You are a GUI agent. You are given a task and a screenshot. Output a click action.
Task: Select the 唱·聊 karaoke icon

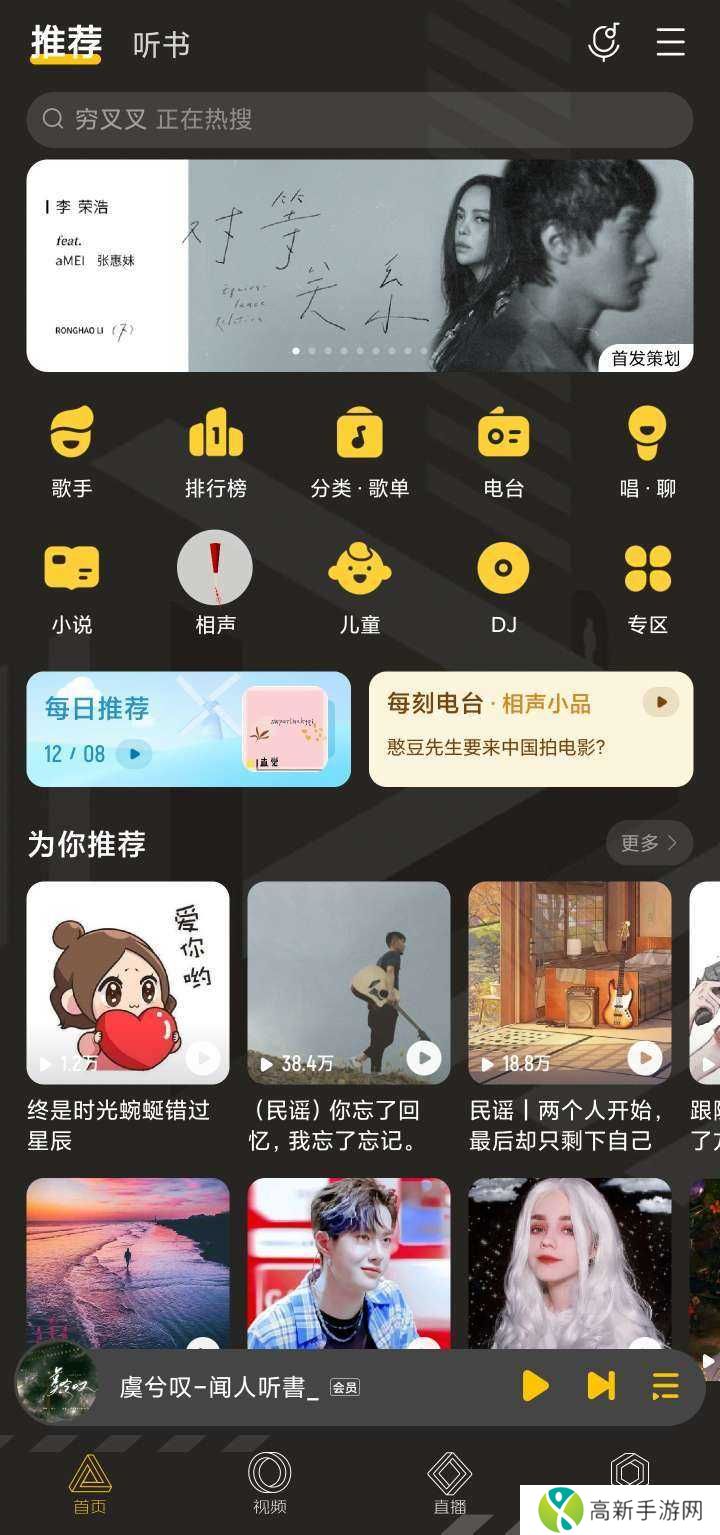[647, 450]
